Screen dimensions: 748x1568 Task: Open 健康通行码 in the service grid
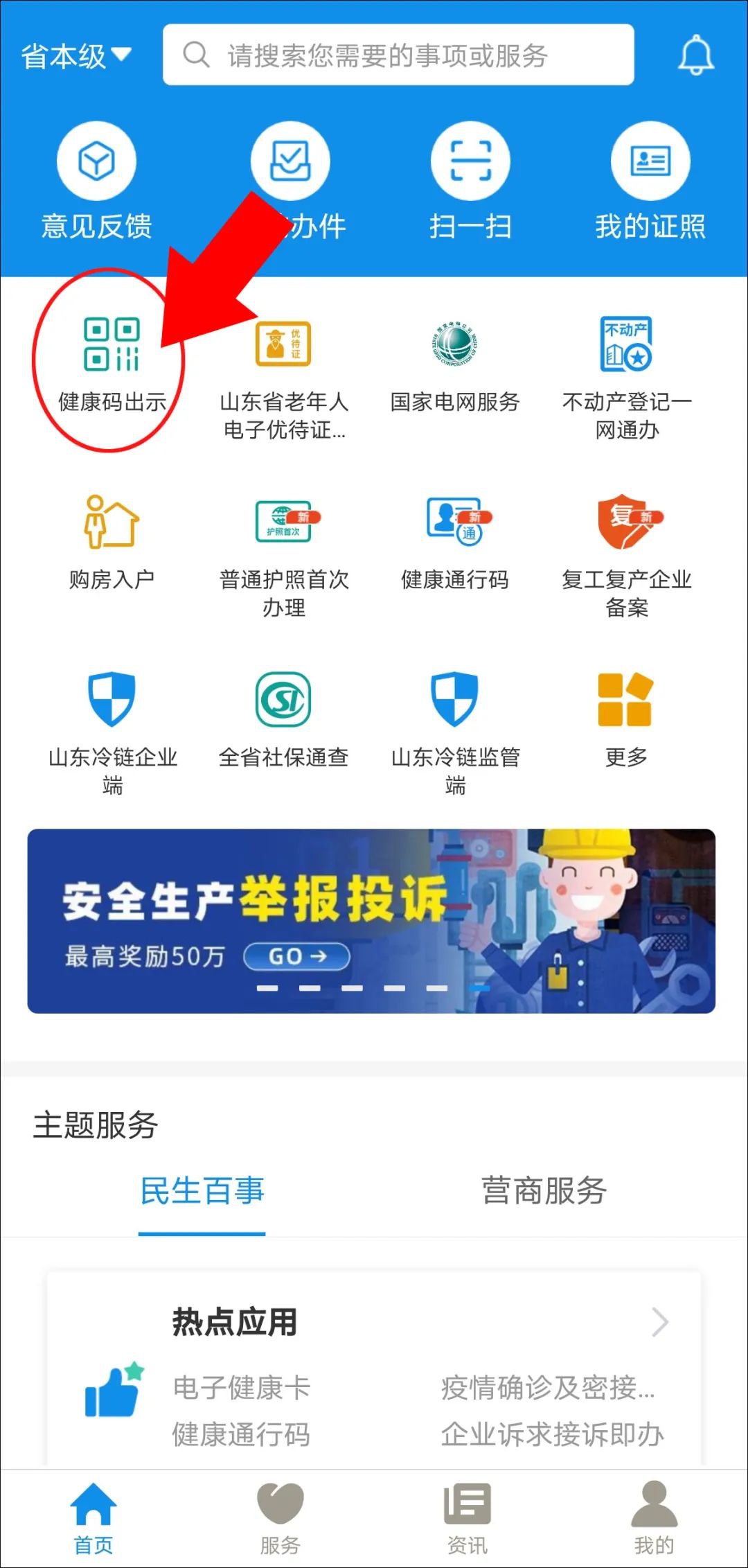(x=455, y=541)
